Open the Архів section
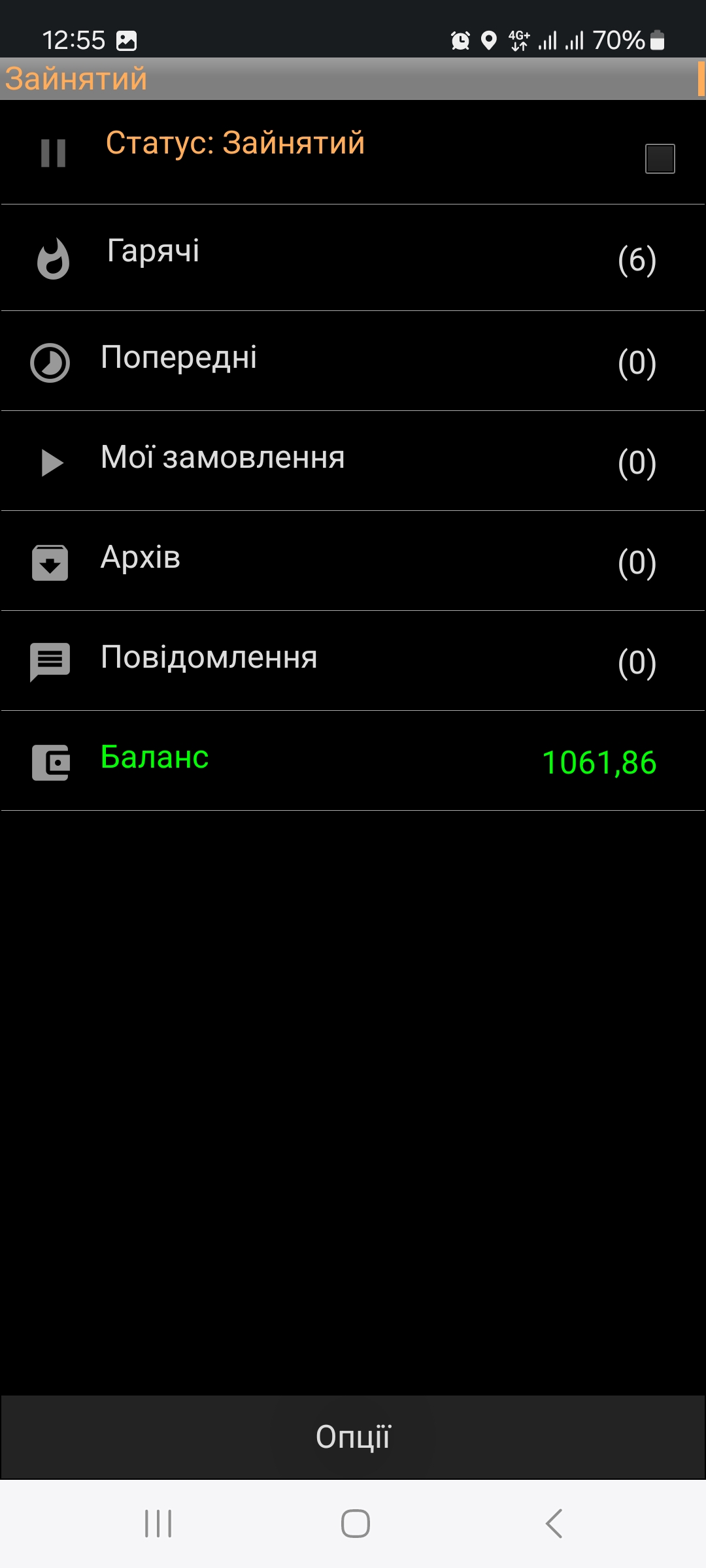 click(353, 561)
